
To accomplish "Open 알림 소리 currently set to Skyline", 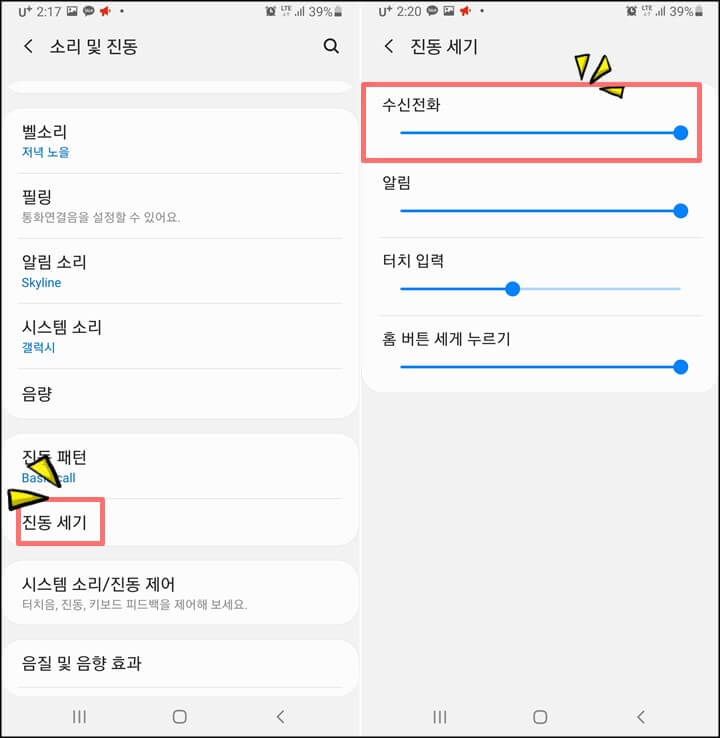I will [x=180, y=270].
